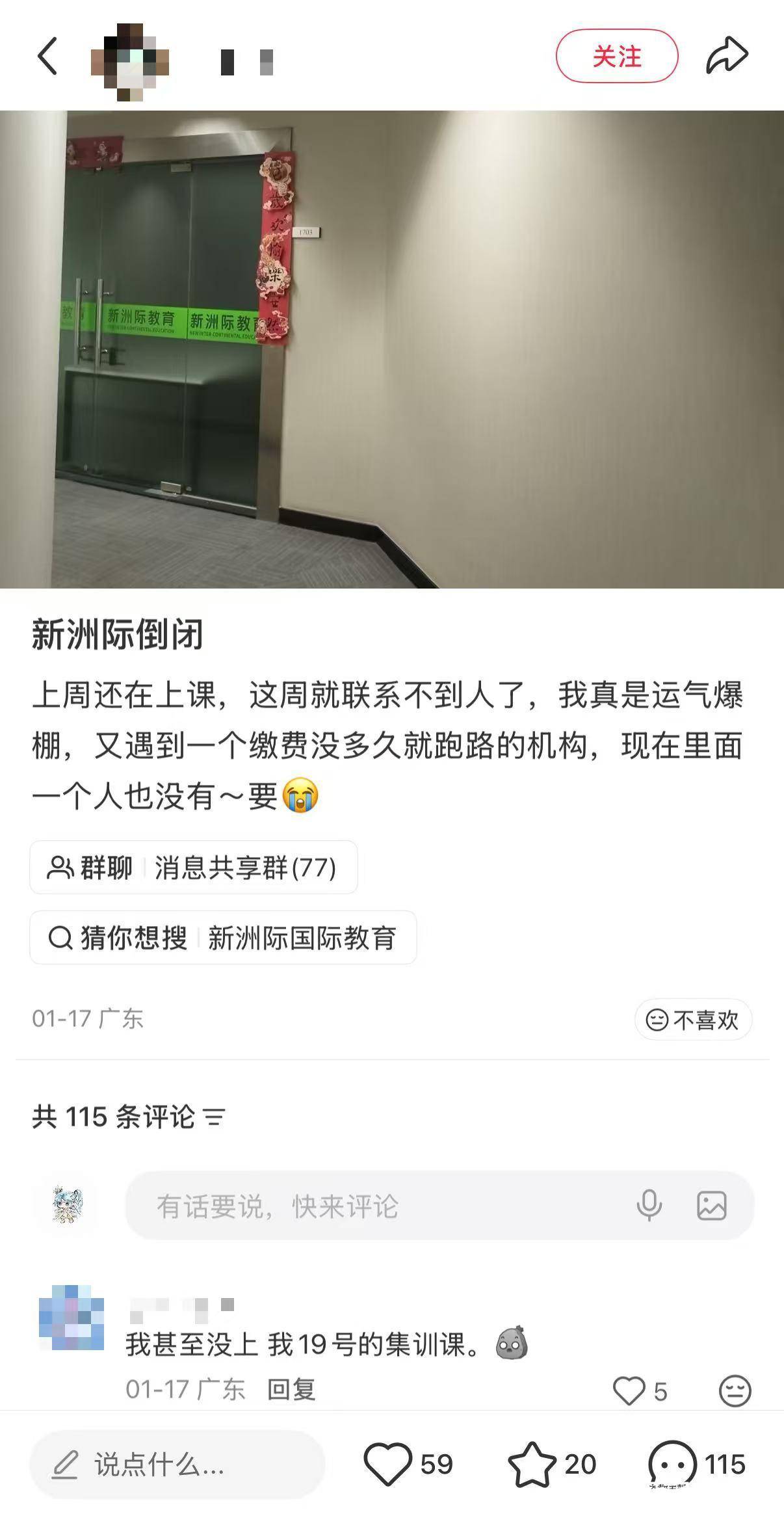784x1527 pixels.
Task: Go back using the top-left arrow
Action: click(x=47, y=56)
